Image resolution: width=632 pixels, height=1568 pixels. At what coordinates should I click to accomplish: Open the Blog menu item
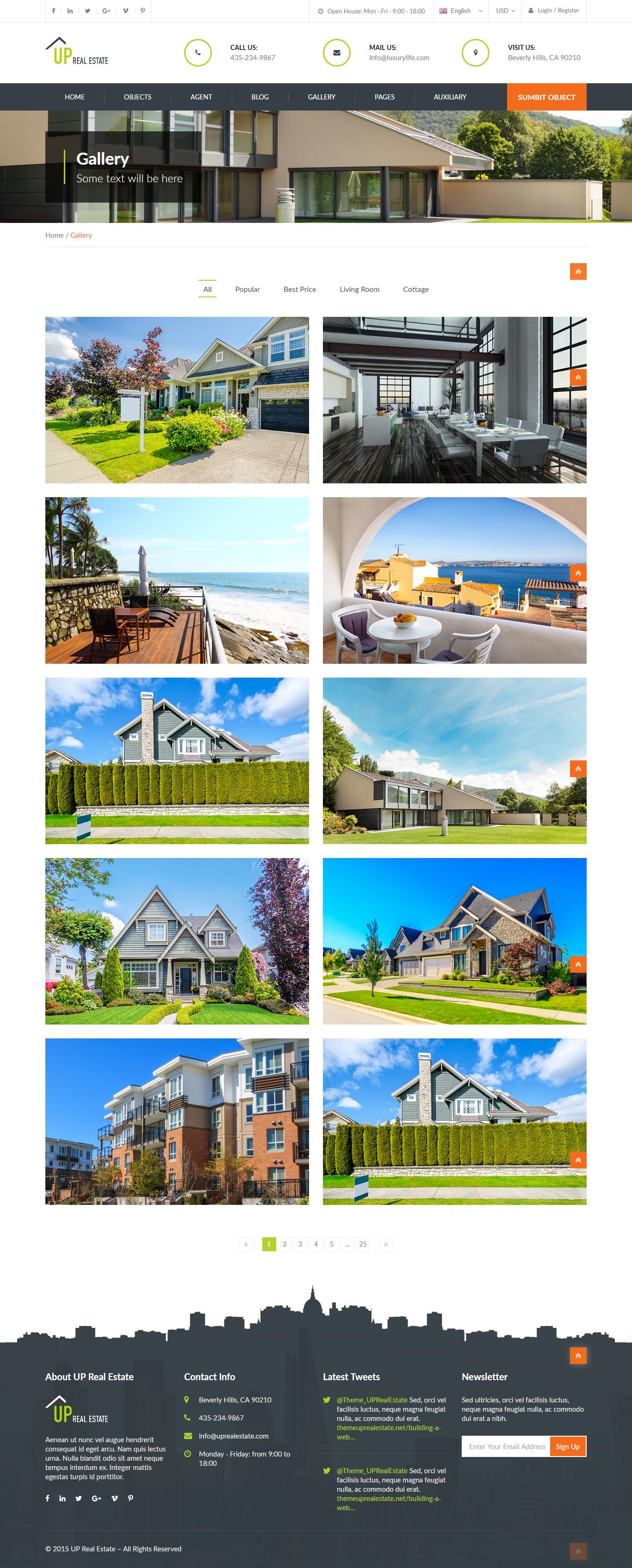pyautogui.click(x=260, y=97)
